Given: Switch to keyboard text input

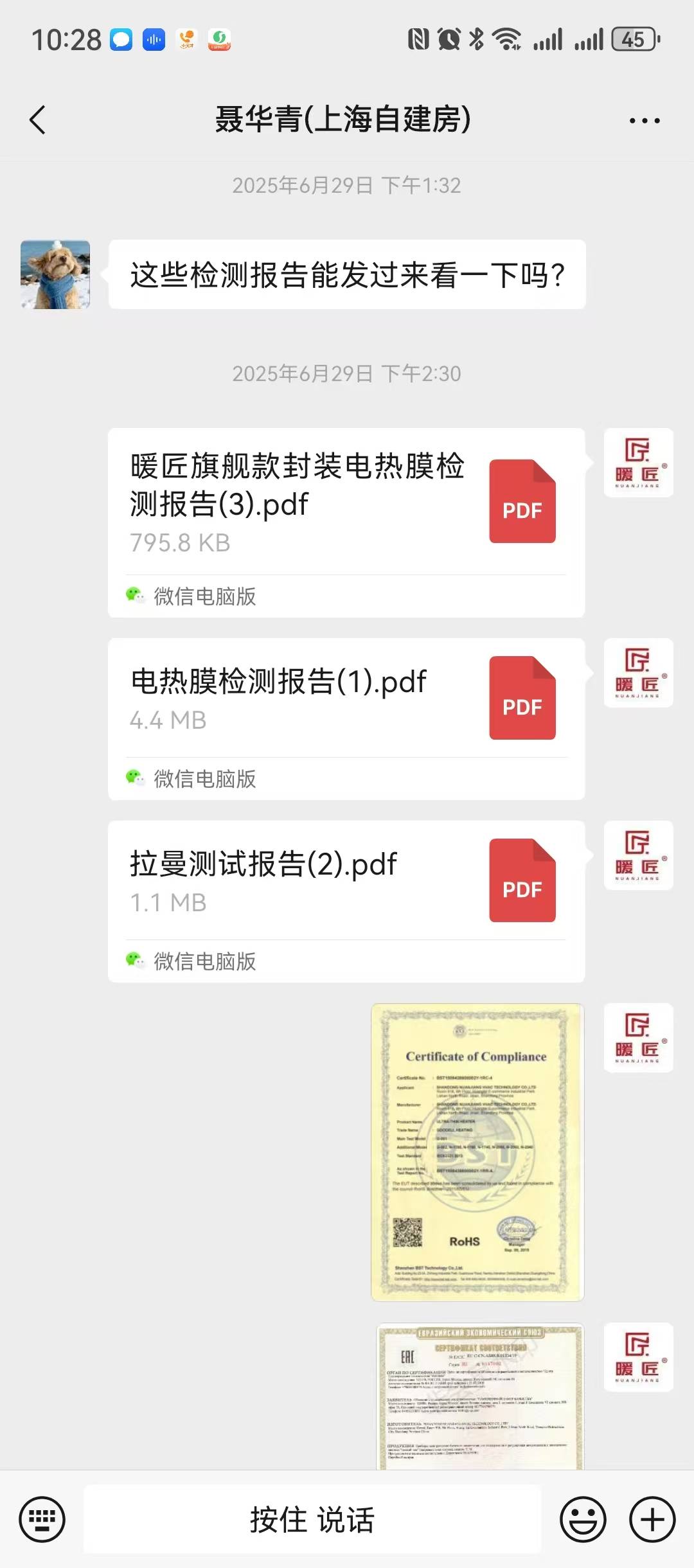Looking at the screenshot, I should 42,1520.
